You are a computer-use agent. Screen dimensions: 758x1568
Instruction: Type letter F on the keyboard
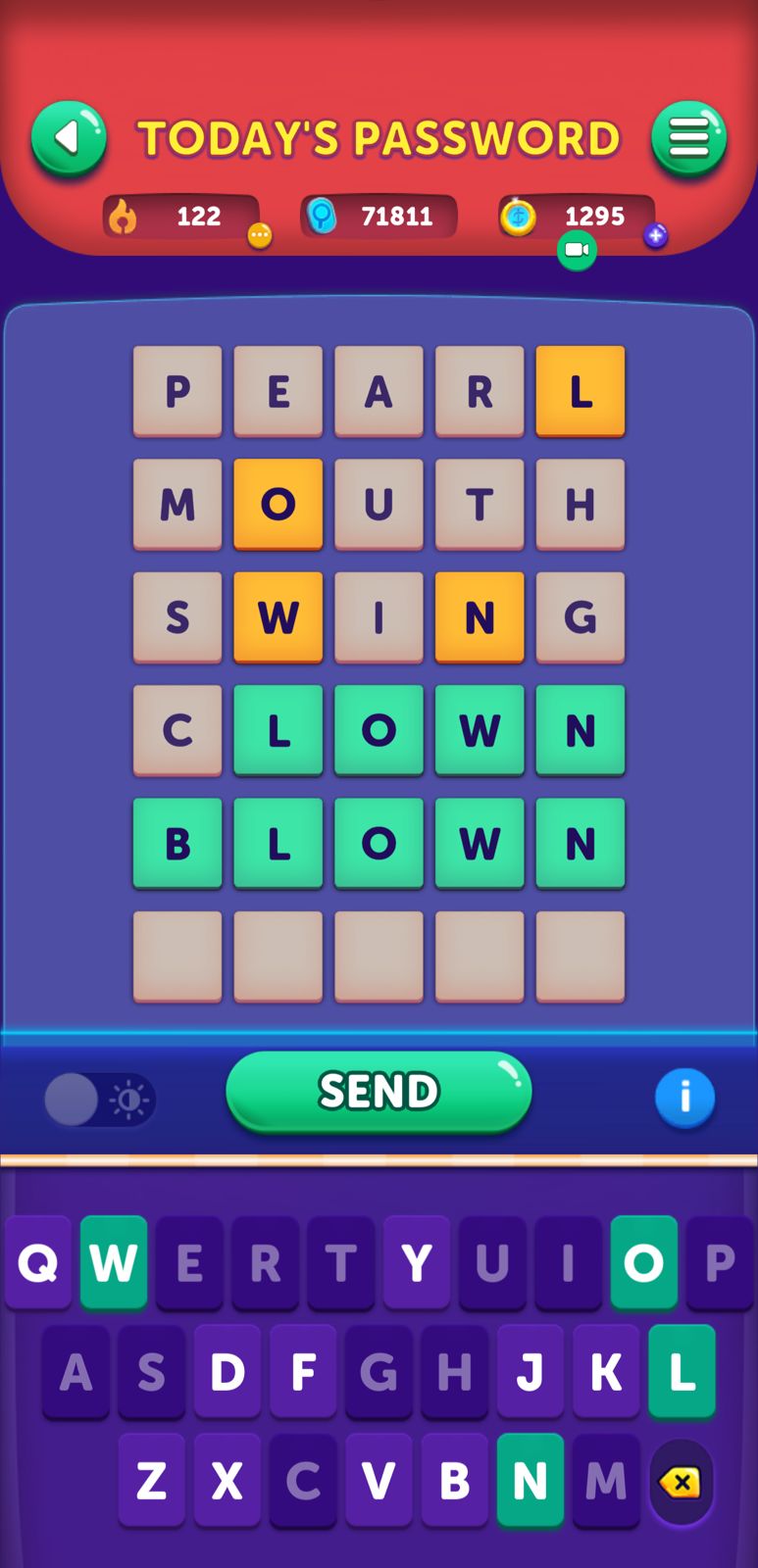click(303, 1372)
